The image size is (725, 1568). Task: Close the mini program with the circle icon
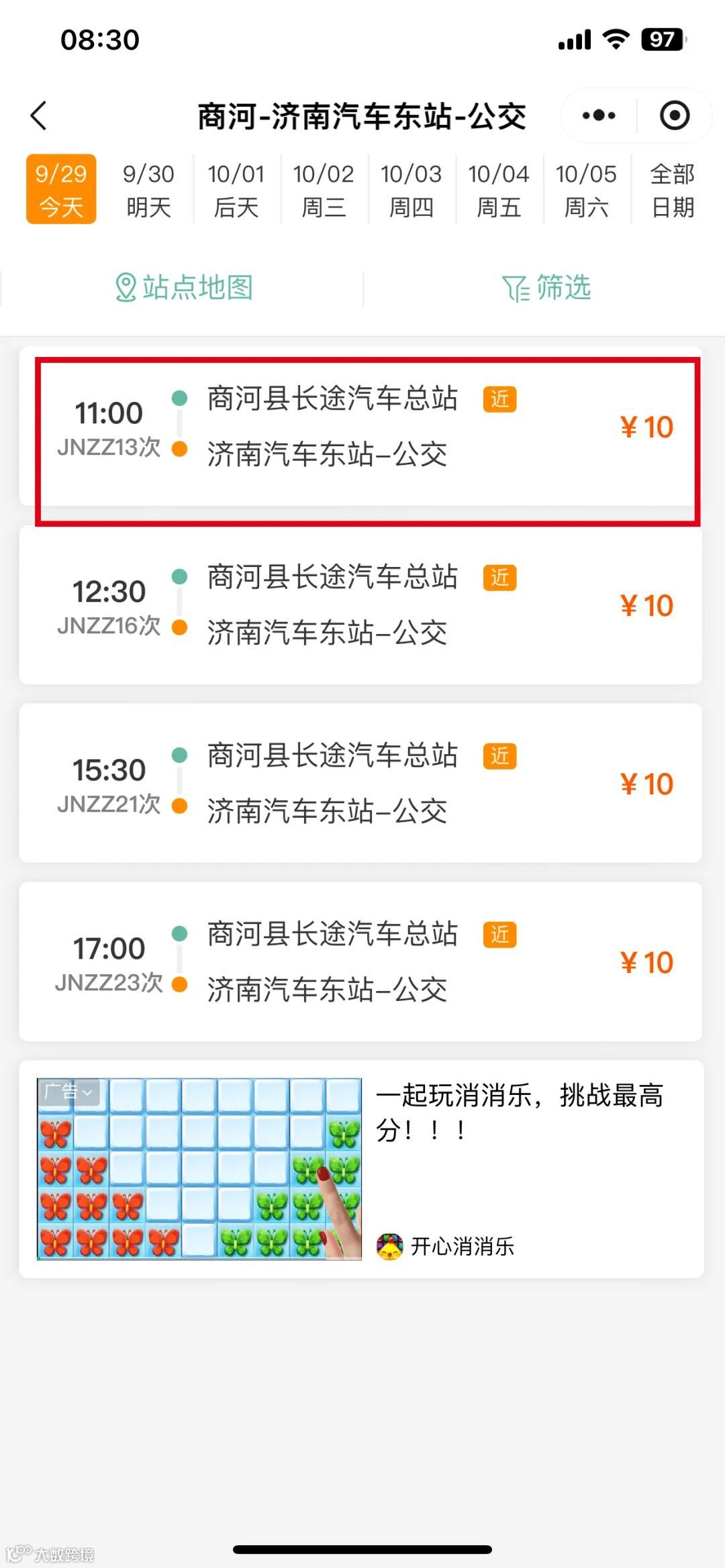click(674, 115)
